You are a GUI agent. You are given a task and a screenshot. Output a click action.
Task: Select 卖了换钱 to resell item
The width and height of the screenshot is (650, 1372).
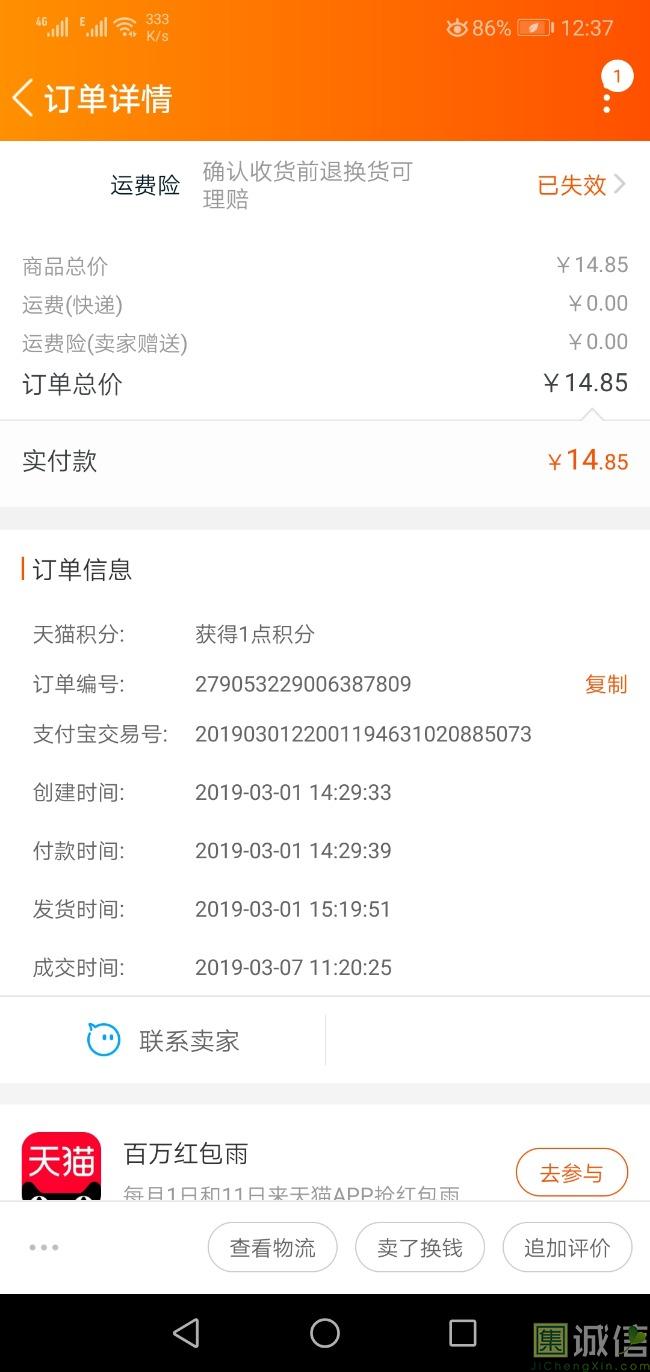coord(420,1247)
